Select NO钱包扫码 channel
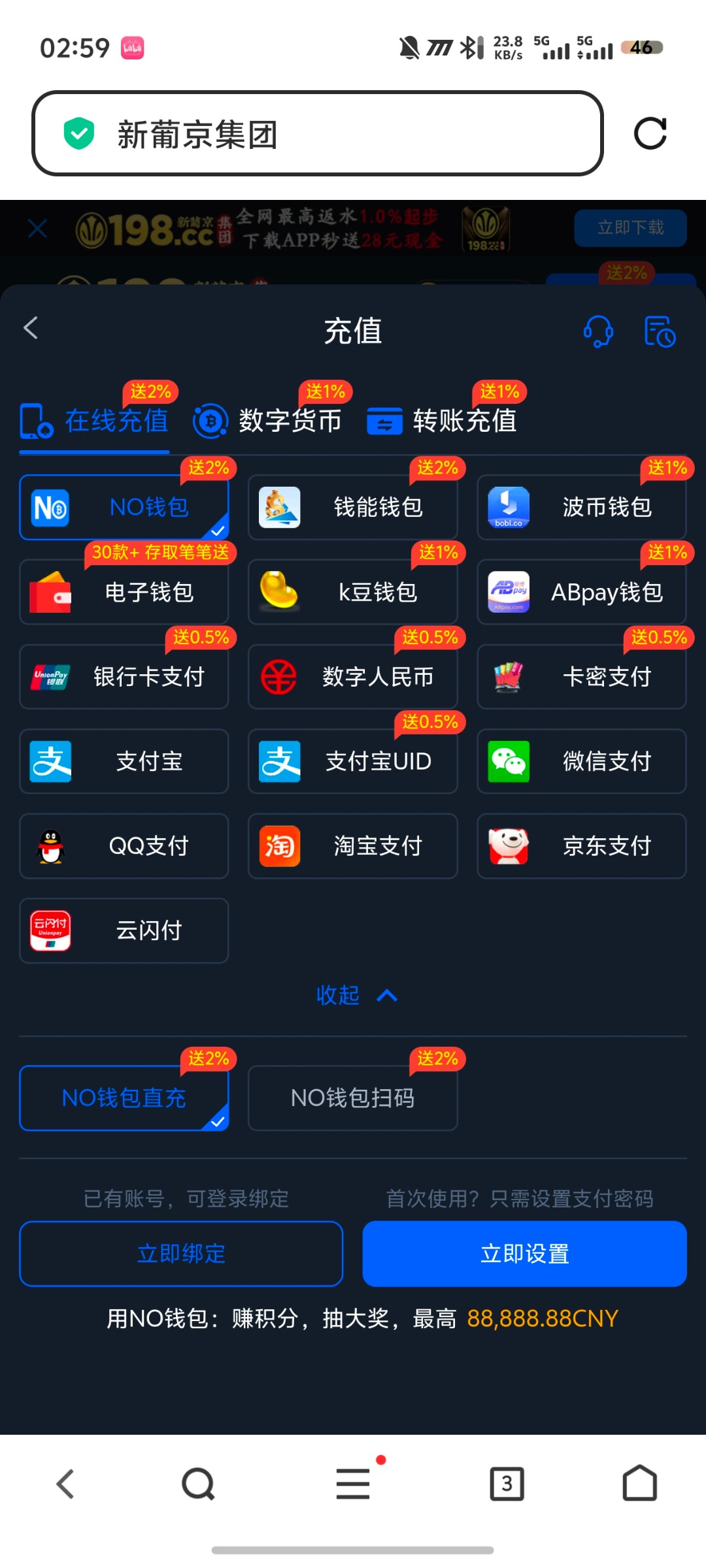Screen dimensions: 706x1568 tap(352, 1098)
